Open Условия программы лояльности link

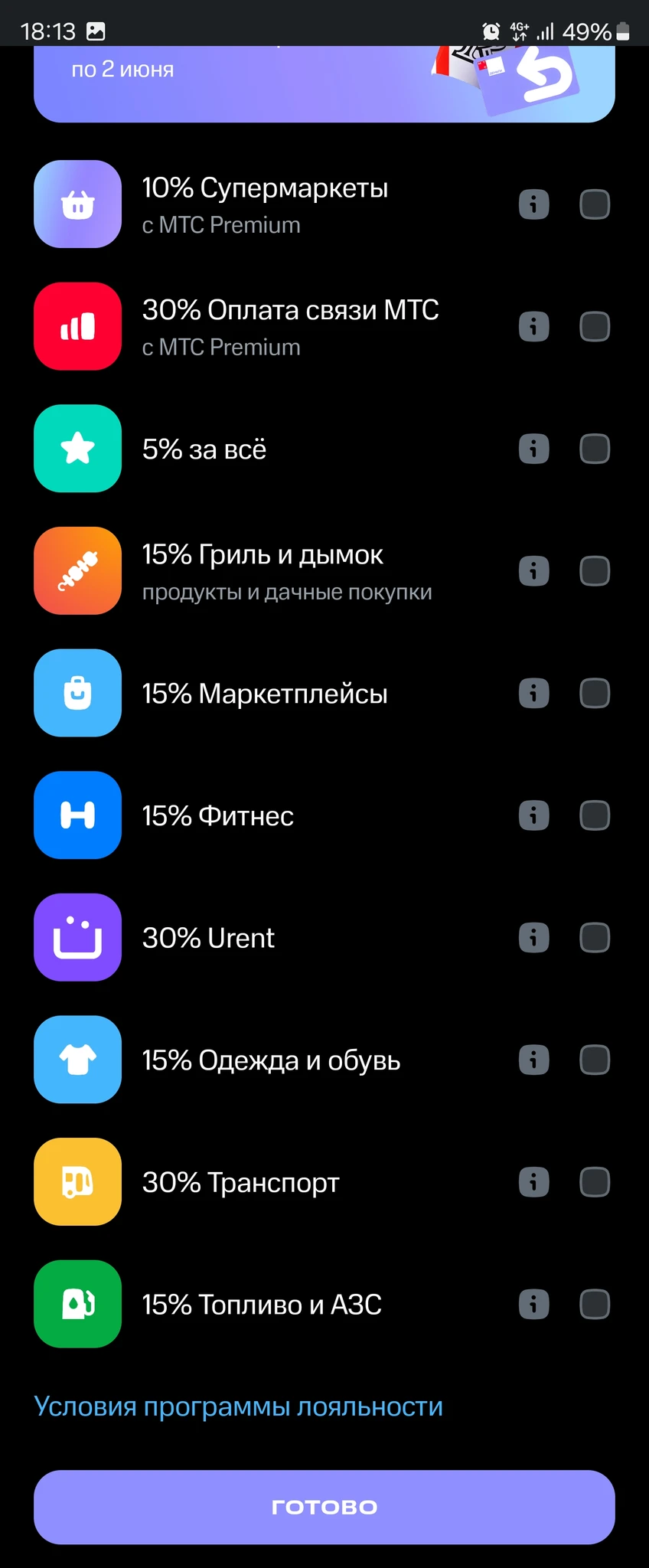pos(239,1407)
